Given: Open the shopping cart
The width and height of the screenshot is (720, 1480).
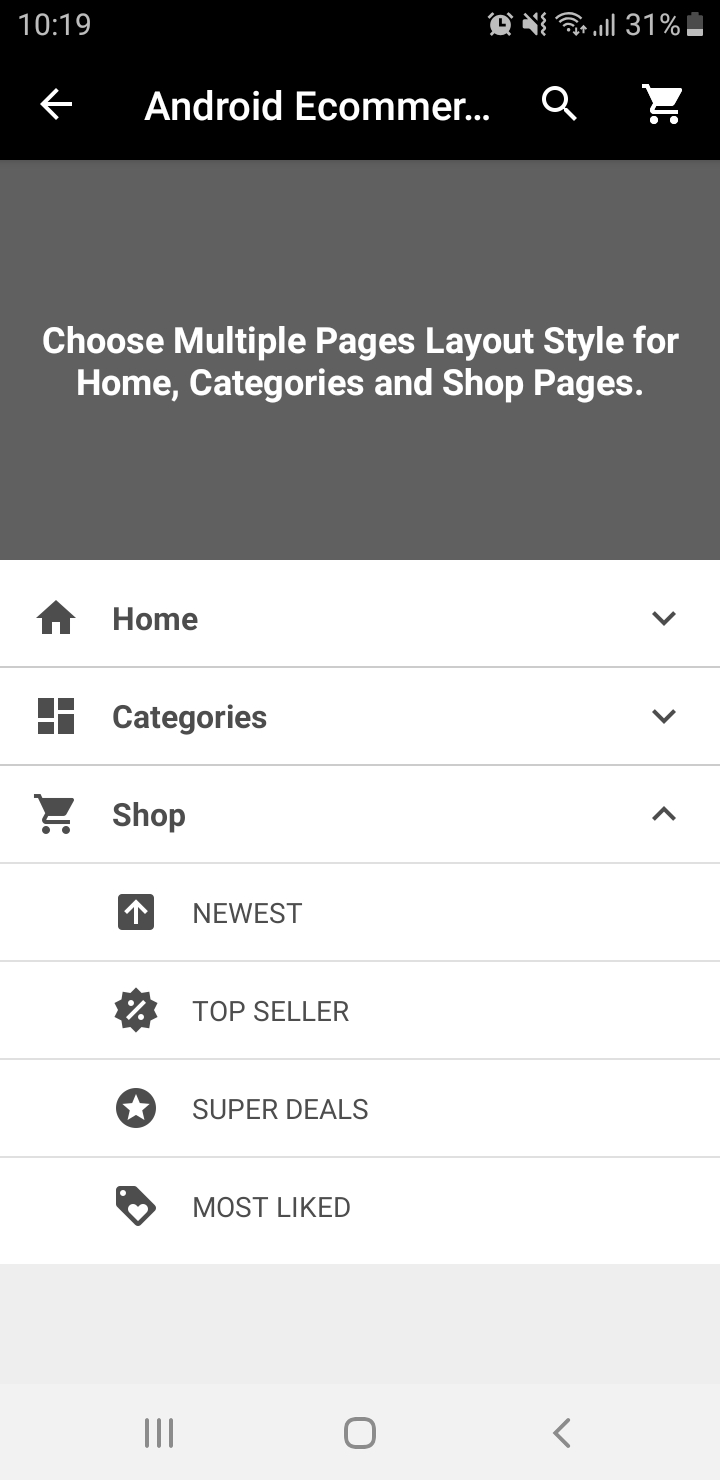Looking at the screenshot, I should coord(662,104).
